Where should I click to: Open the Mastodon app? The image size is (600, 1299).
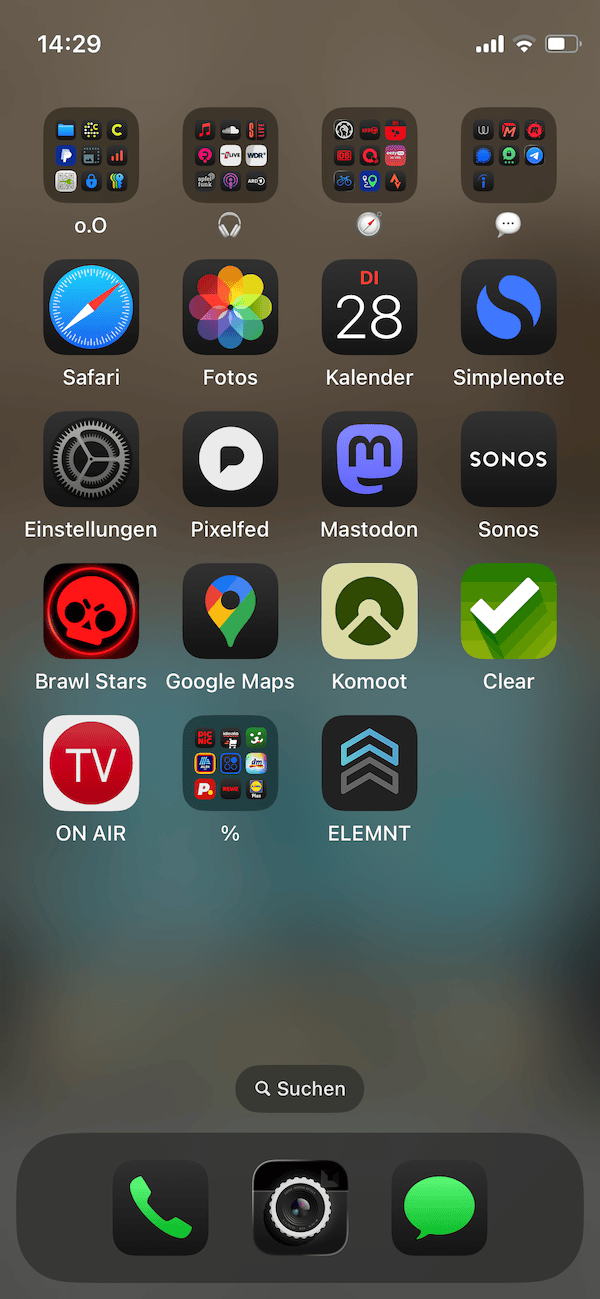[x=369, y=459]
